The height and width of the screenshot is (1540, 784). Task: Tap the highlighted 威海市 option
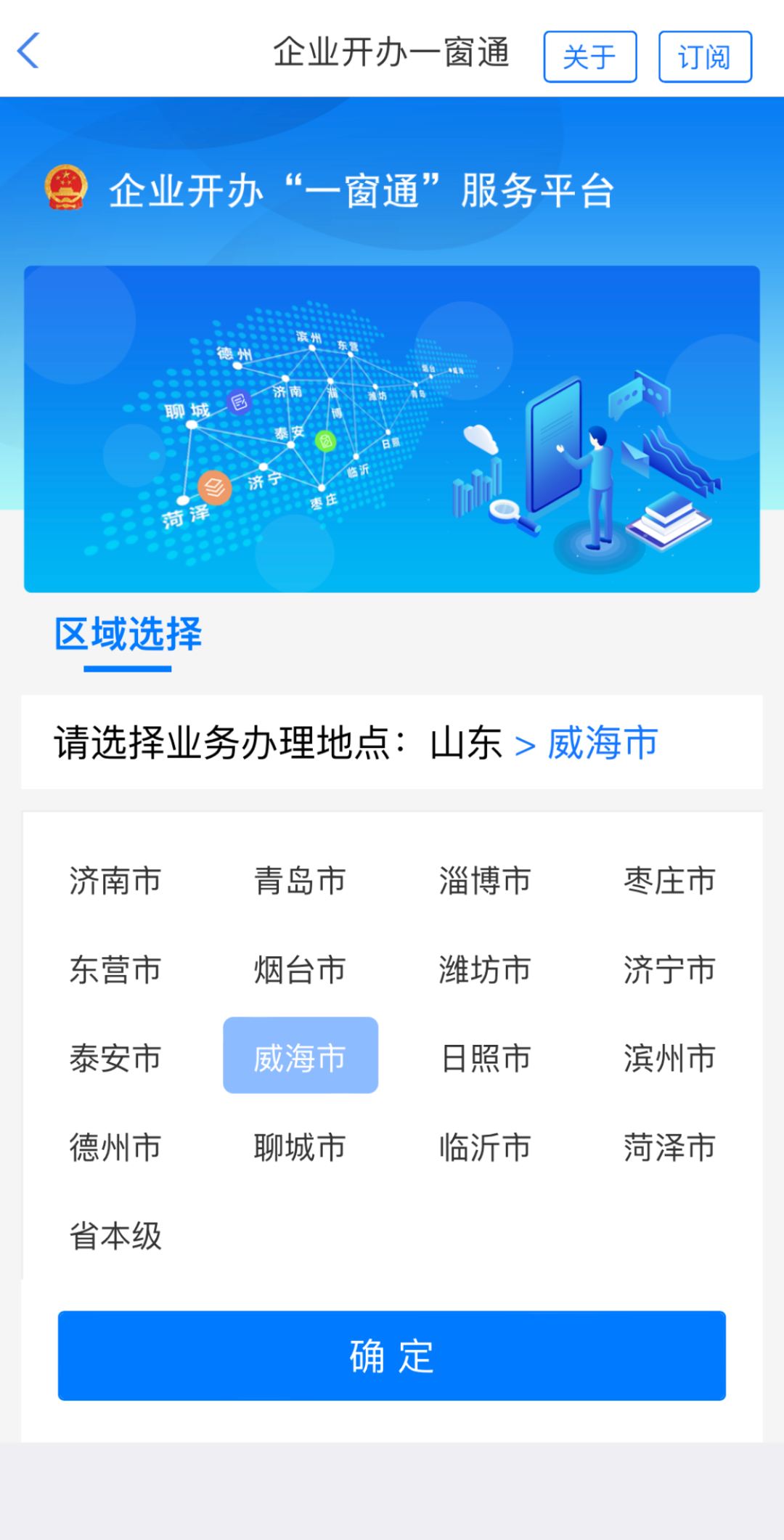click(x=300, y=1056)
